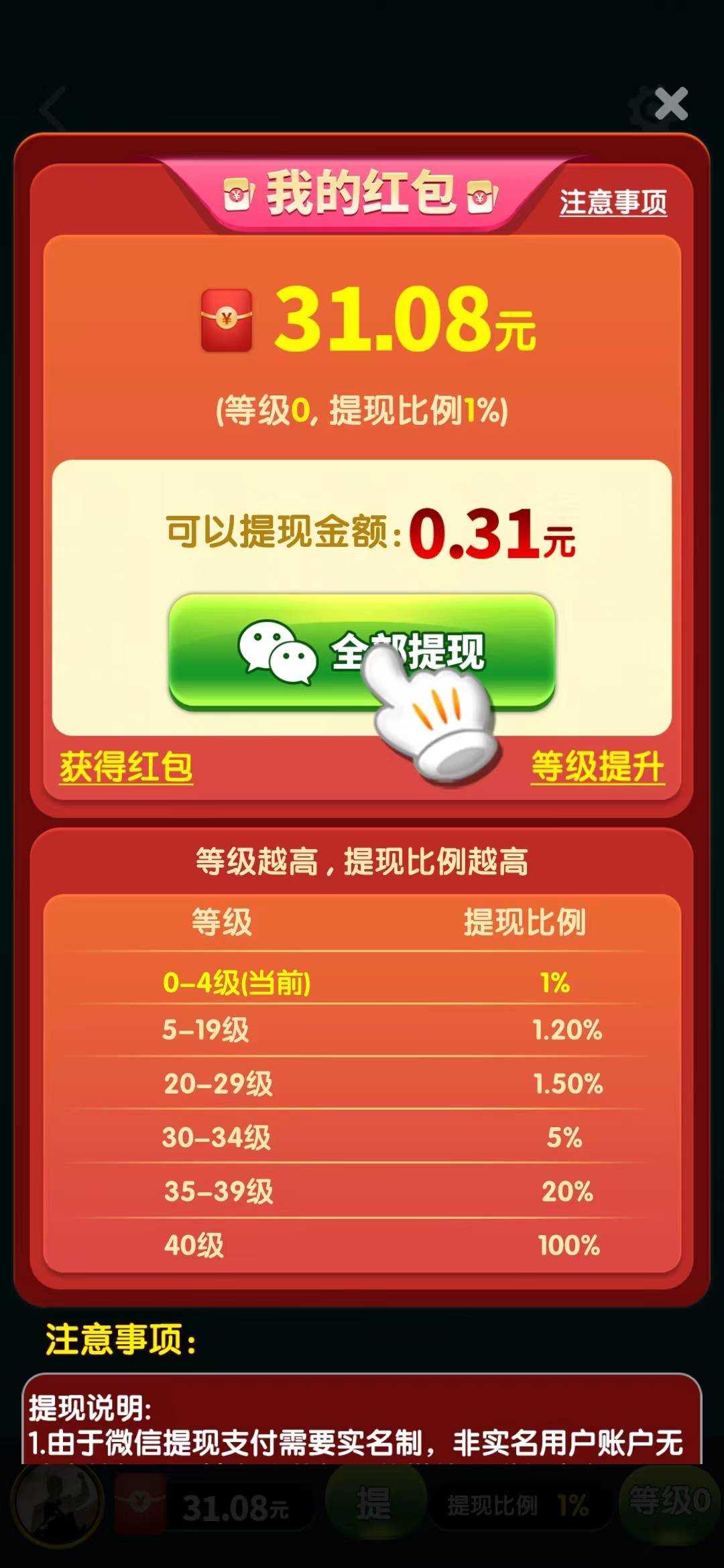Open the 注意事项 link
724x1568 pixels.
pos(613,202)
